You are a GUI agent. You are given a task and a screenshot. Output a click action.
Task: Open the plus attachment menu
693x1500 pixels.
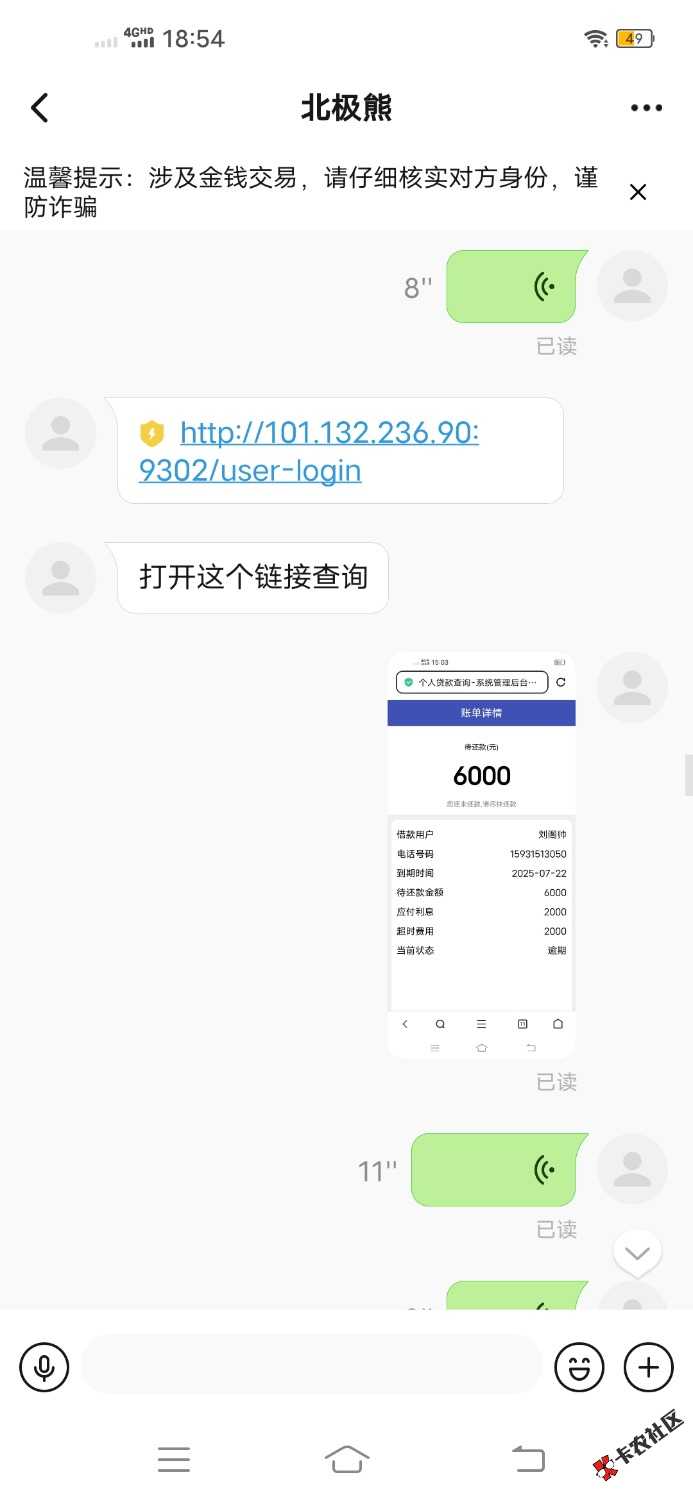649,1366
